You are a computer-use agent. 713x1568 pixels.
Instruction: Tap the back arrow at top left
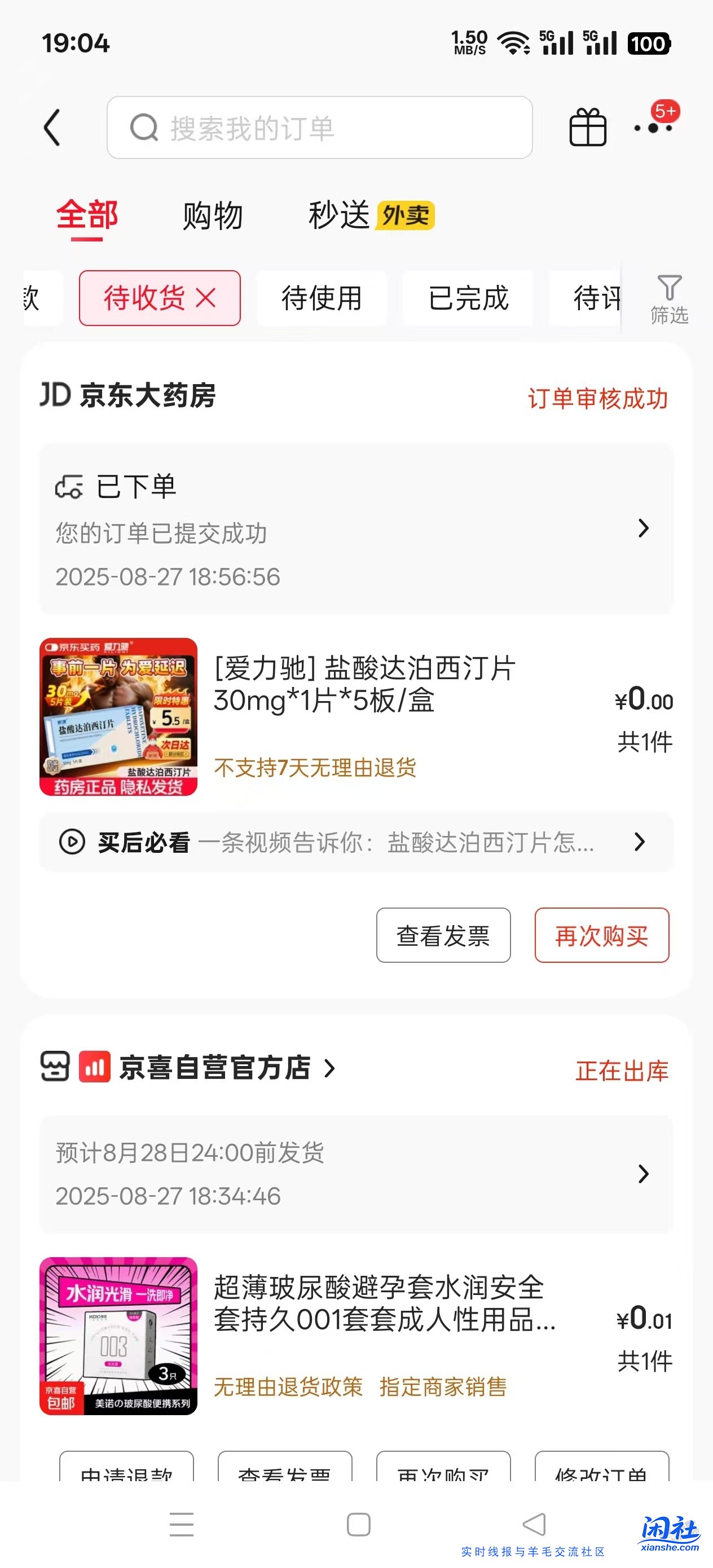point(52,126)
